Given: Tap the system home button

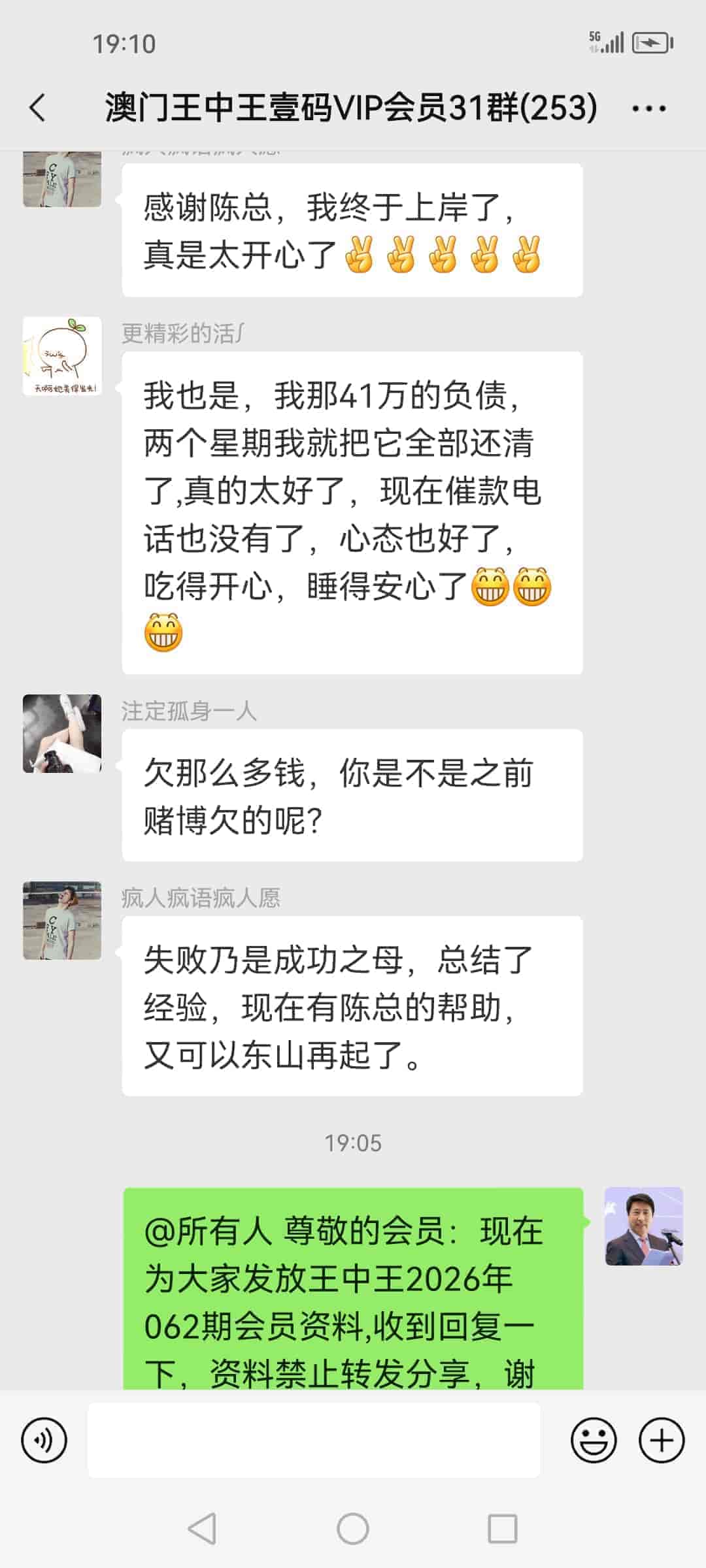Looking at the screenshot, I should tap(353, 1529).
